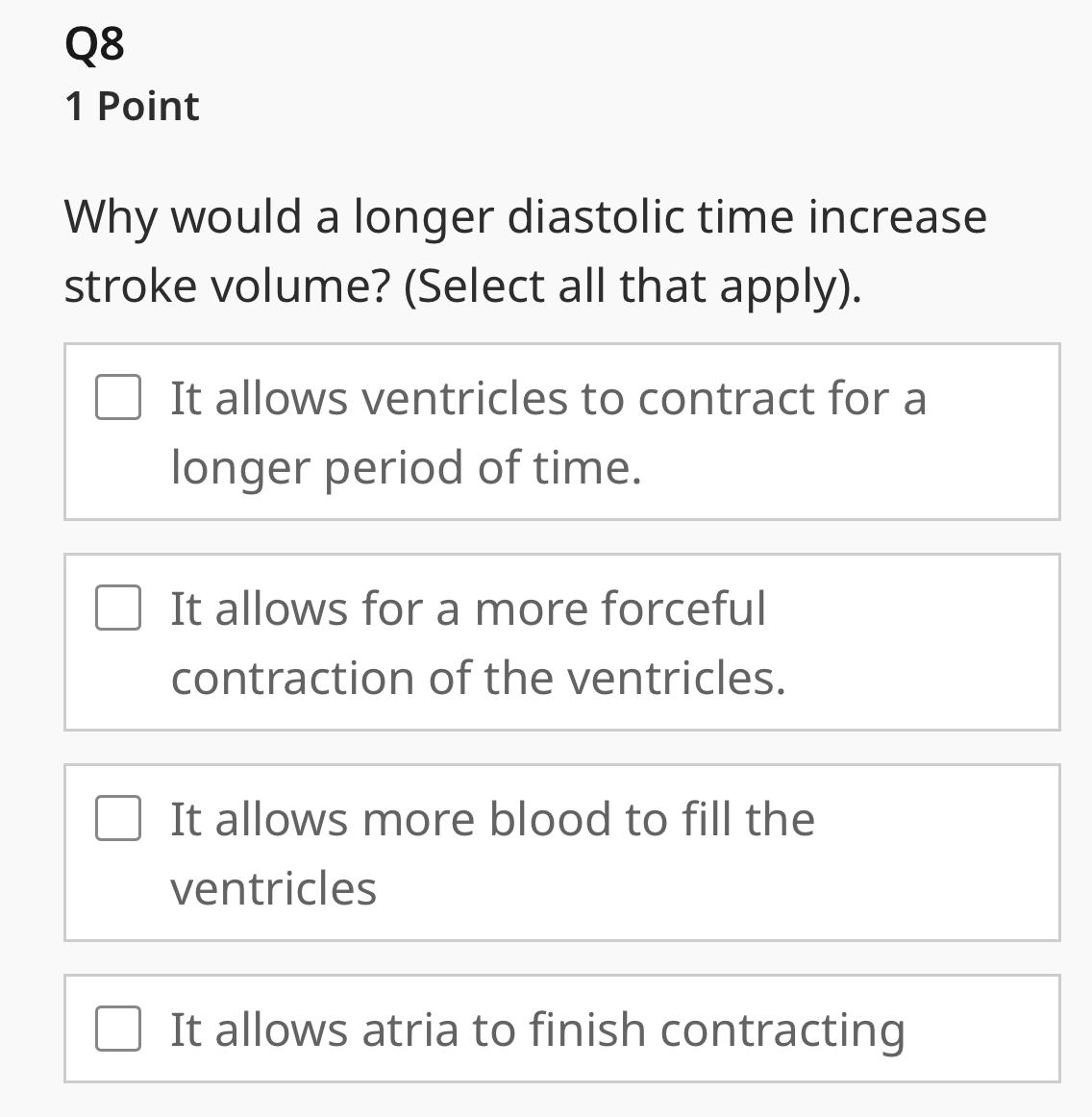Check the 'more blood to fill the ventricles' checkbox
Viewport: 1092px width, 1117px height.
(x=117, y=818)
